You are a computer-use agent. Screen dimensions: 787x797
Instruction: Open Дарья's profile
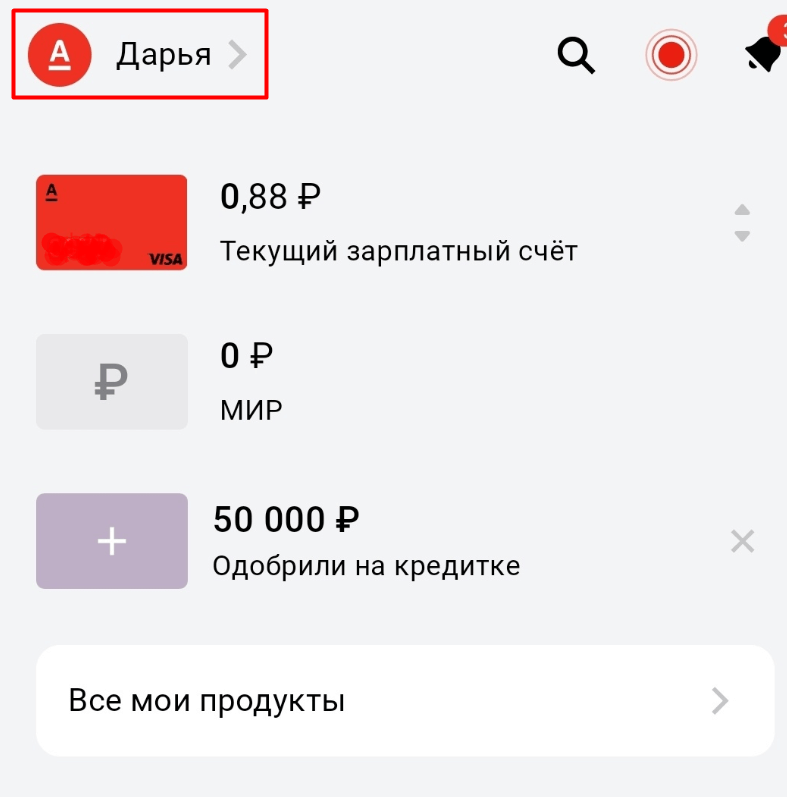[138, 54]
